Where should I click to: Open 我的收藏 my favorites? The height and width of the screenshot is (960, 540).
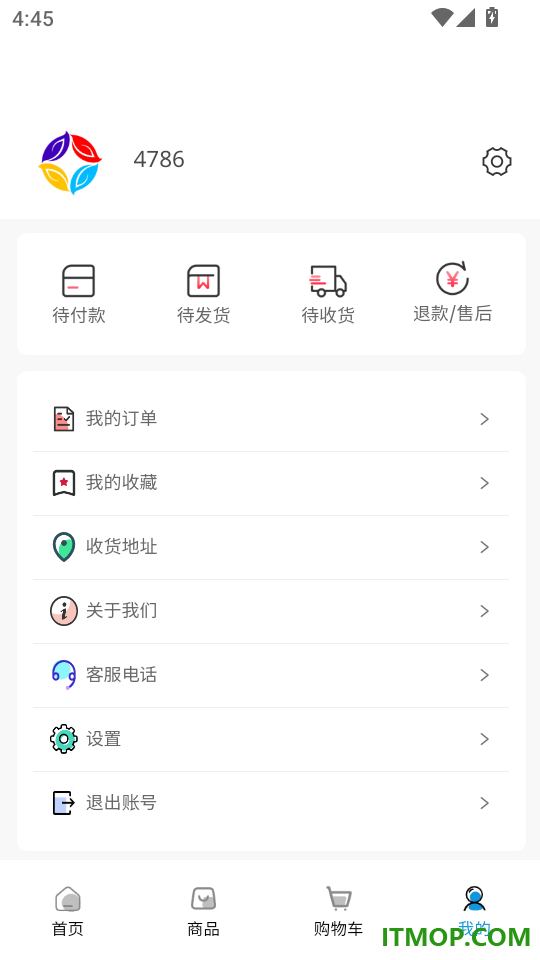(x=271, y=484)
